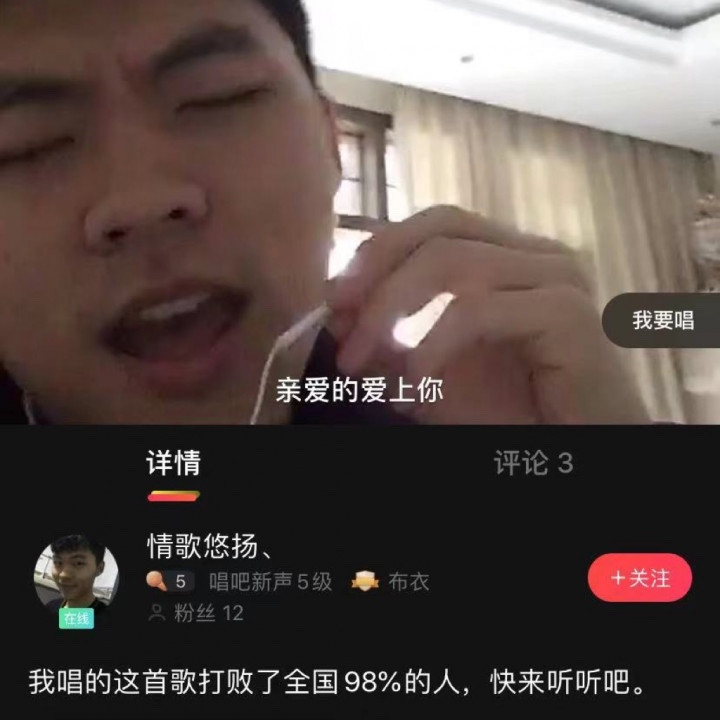Tap the 我要唱 button
The image size is (720, 720).
(661, 320)
